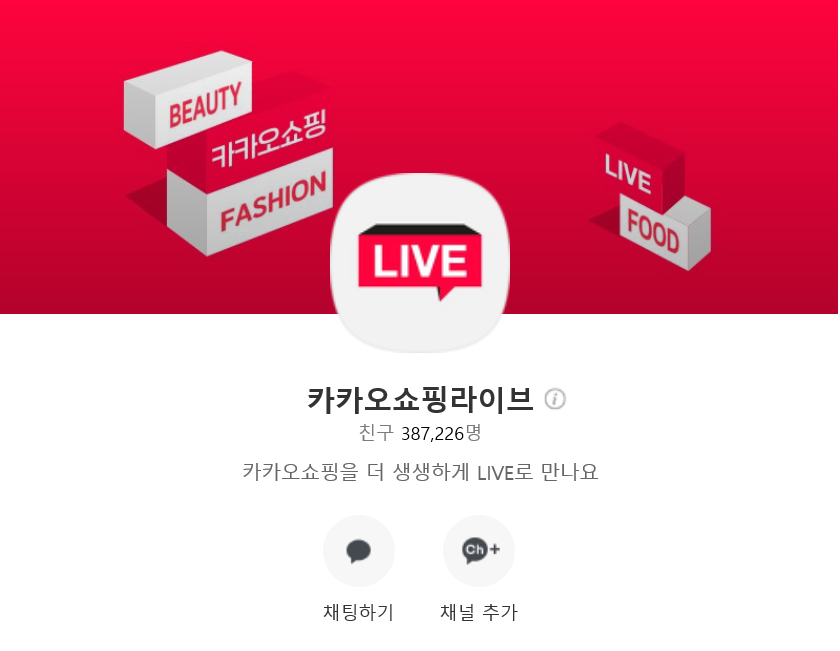Open the LIVE profile picture
Viewport: 840px width, 651px height.
[420, 262]
